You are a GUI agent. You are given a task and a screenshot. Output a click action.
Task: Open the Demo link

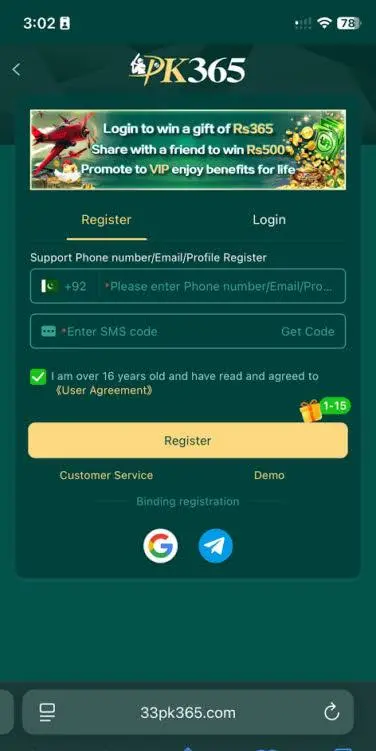pos(269,476)
